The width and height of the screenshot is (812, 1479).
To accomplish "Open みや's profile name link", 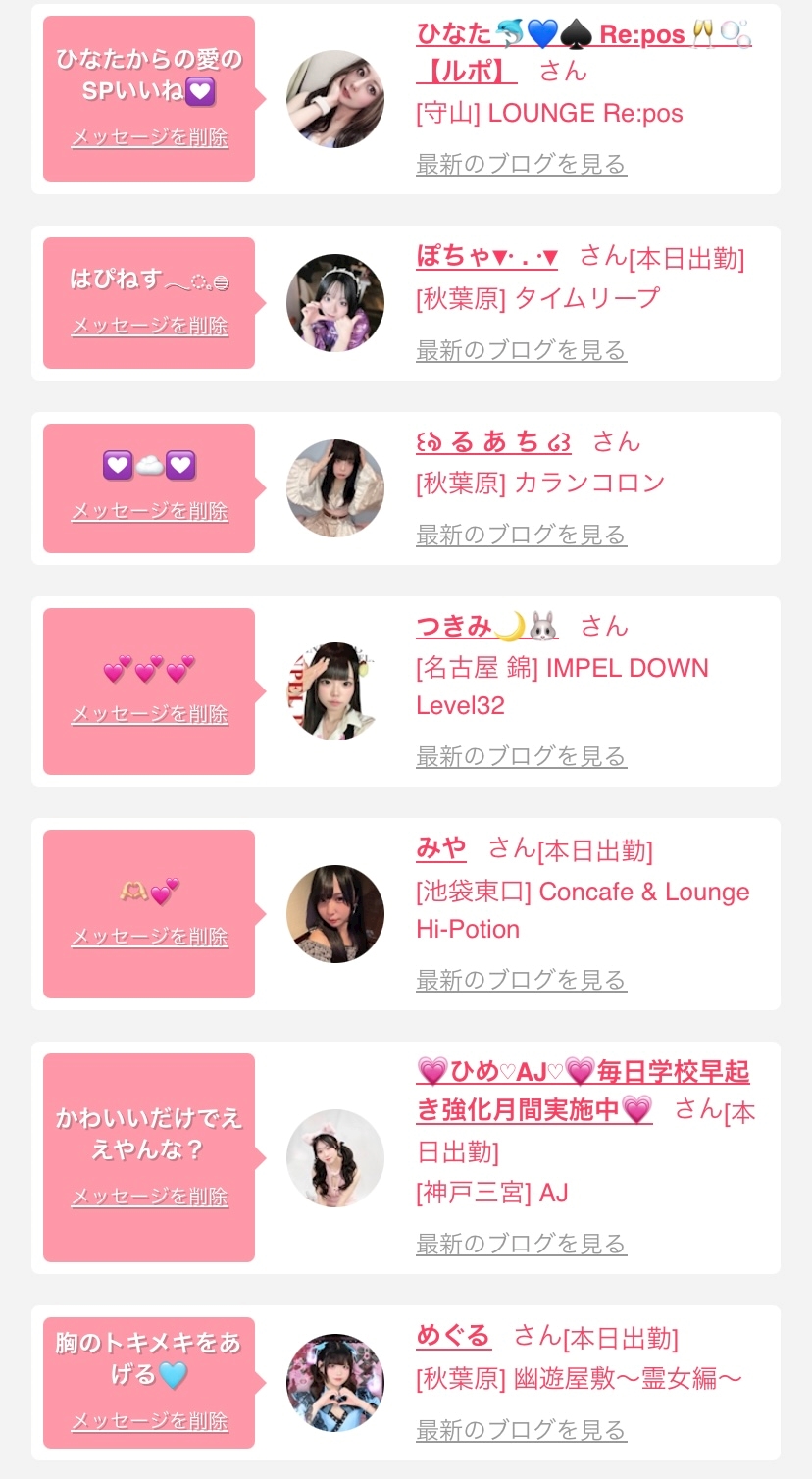I will (441, 848).
